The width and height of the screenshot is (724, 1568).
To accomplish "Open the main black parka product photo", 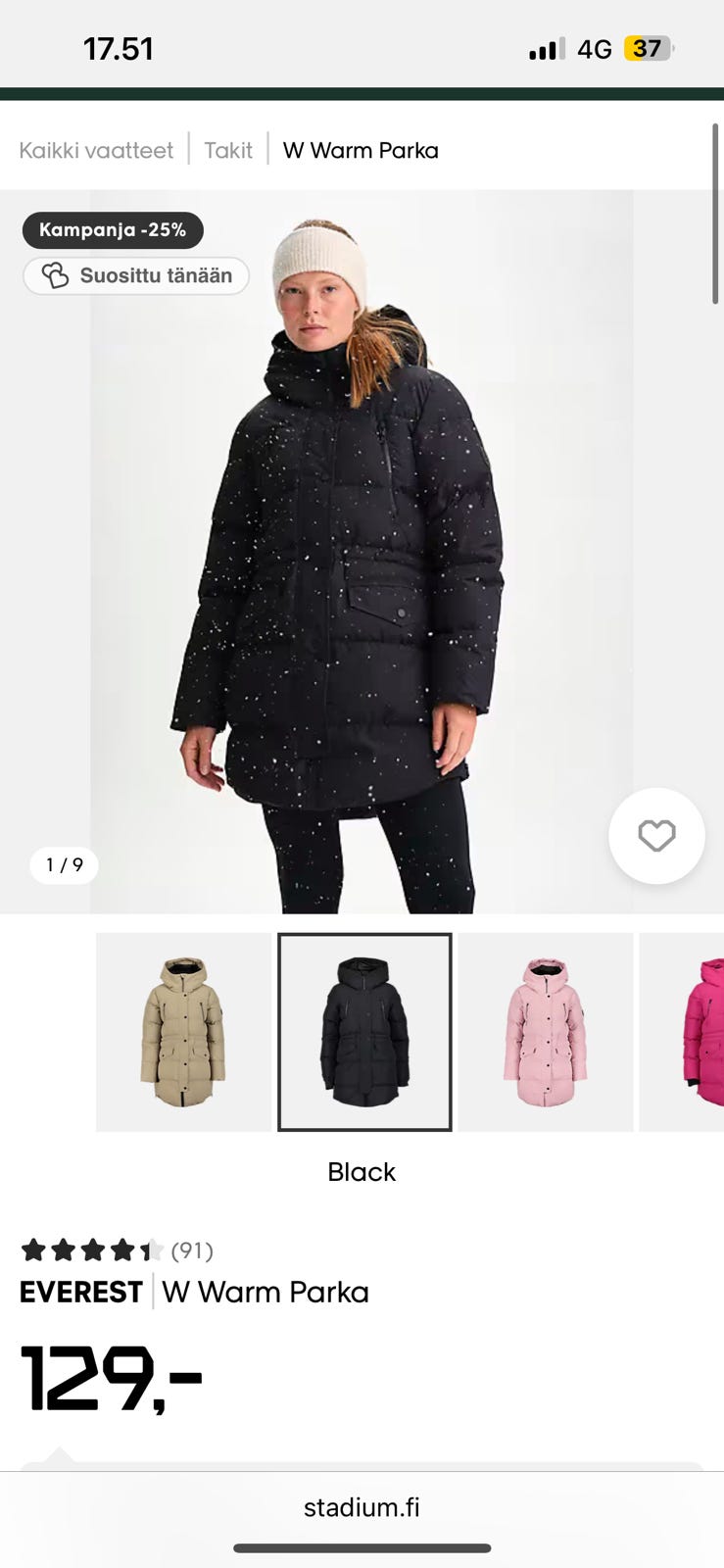I will pyautogui.click(x=362, y=552).
